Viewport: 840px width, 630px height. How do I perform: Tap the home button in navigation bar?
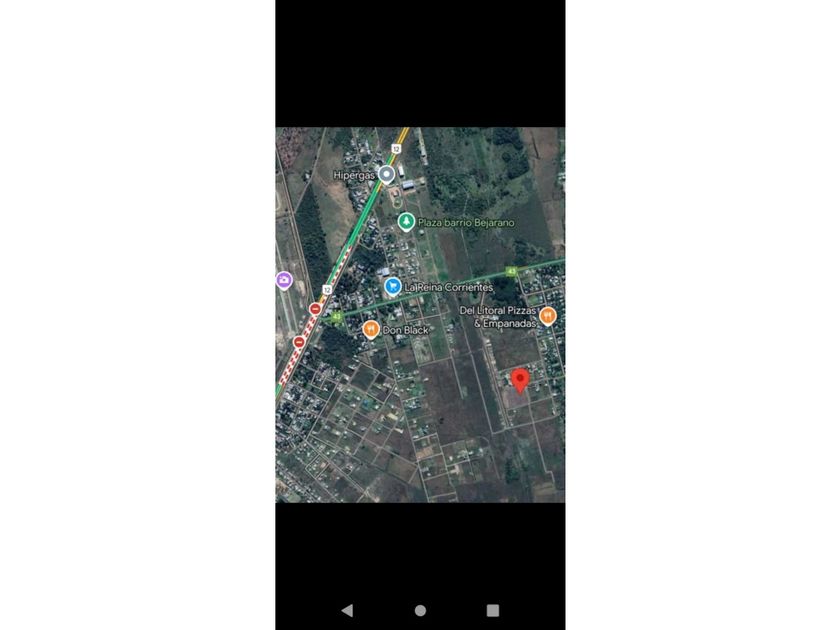[x=420, y=610]
